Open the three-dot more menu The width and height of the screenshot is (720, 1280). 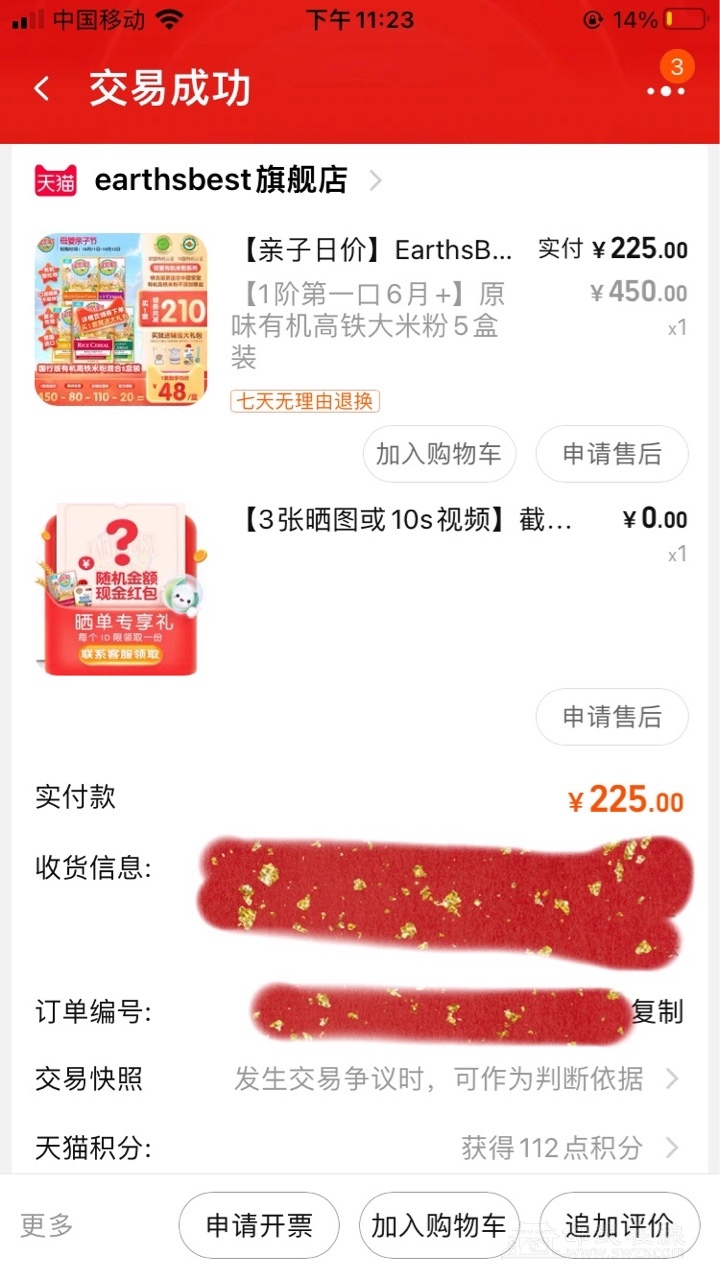[665, 91]
